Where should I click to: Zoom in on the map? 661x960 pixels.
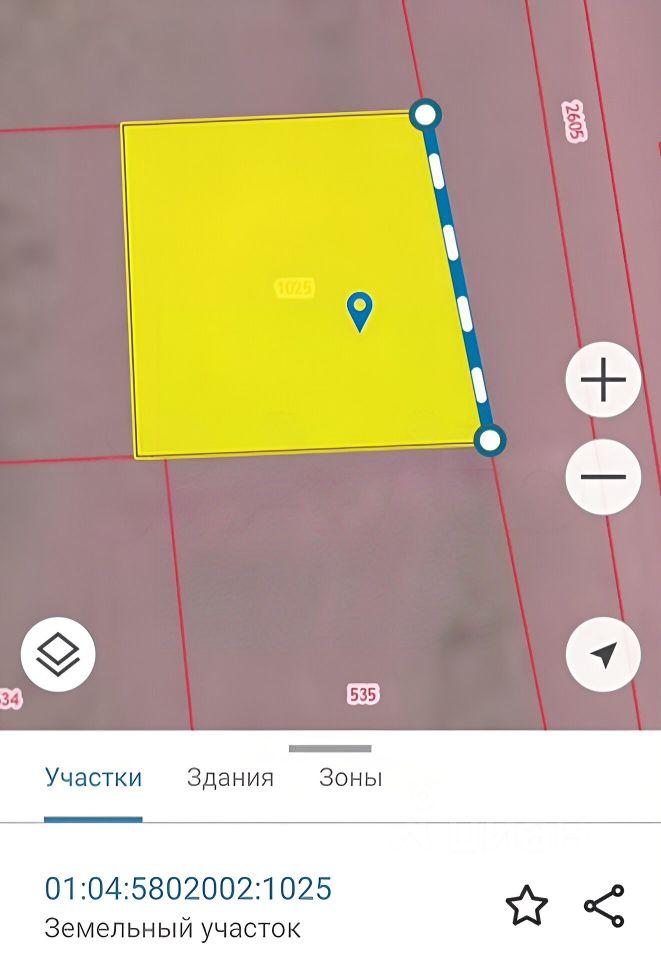[x=603, y=381]
